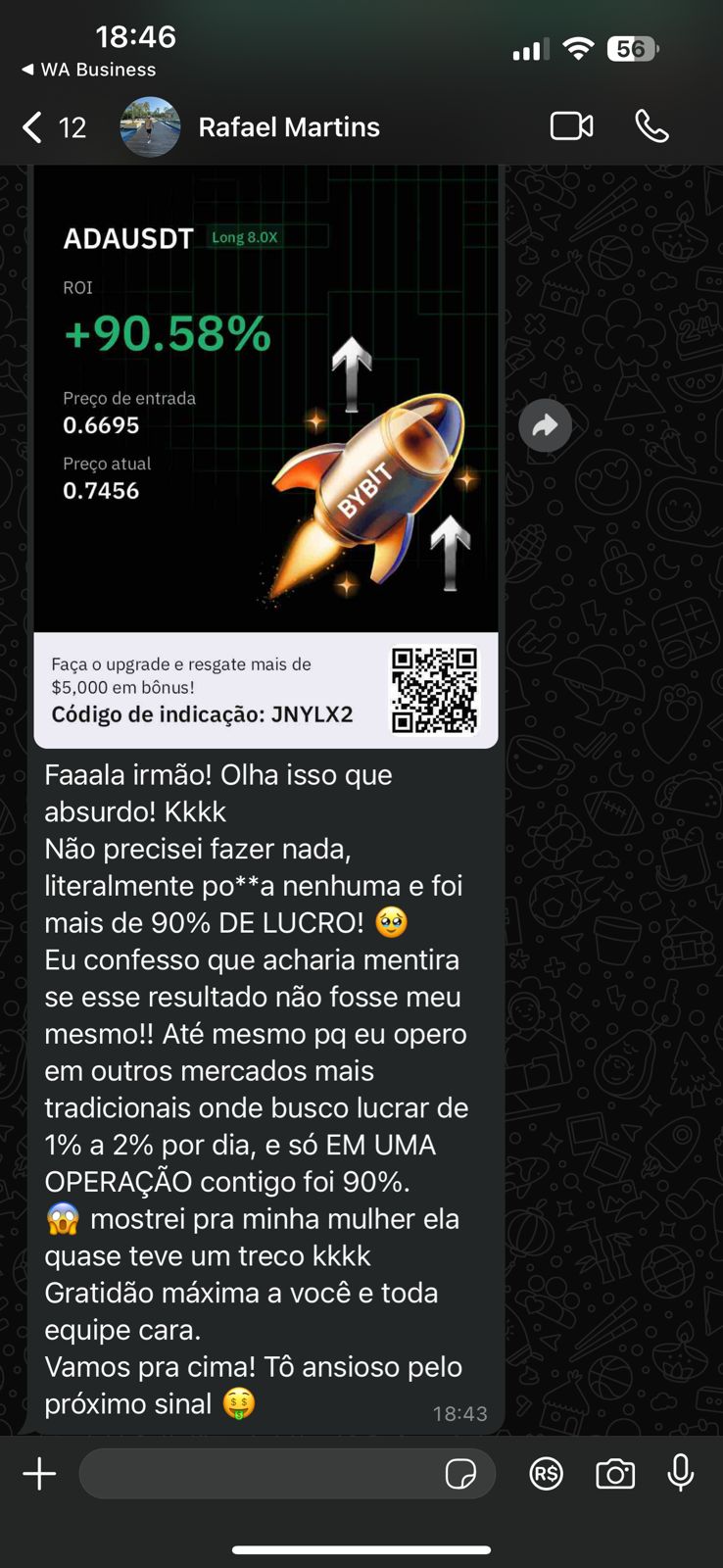Open the attachments plus menu
723x1568 pixels.
tap(39, 1474)
